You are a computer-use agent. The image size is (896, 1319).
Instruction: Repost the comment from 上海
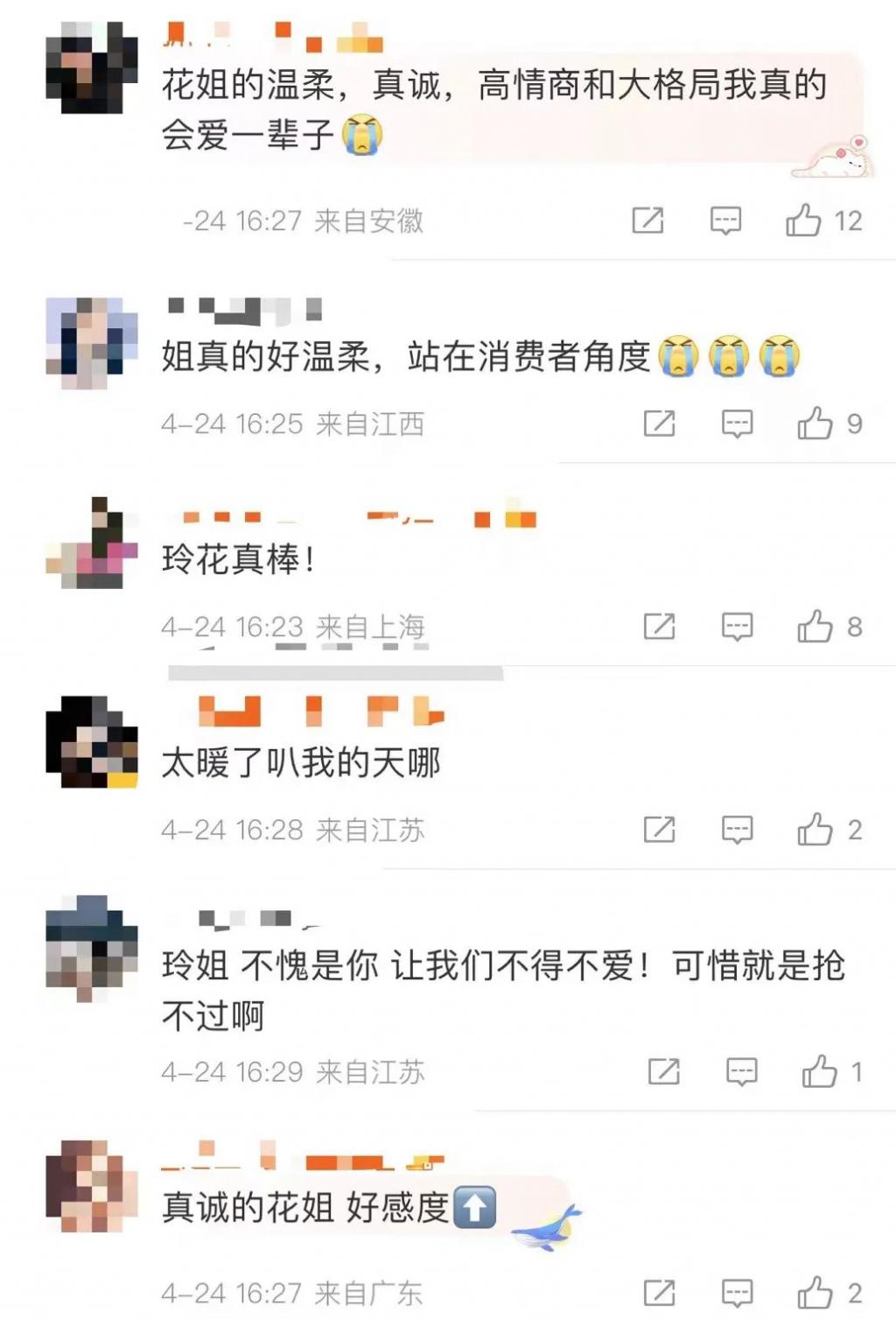659,627
